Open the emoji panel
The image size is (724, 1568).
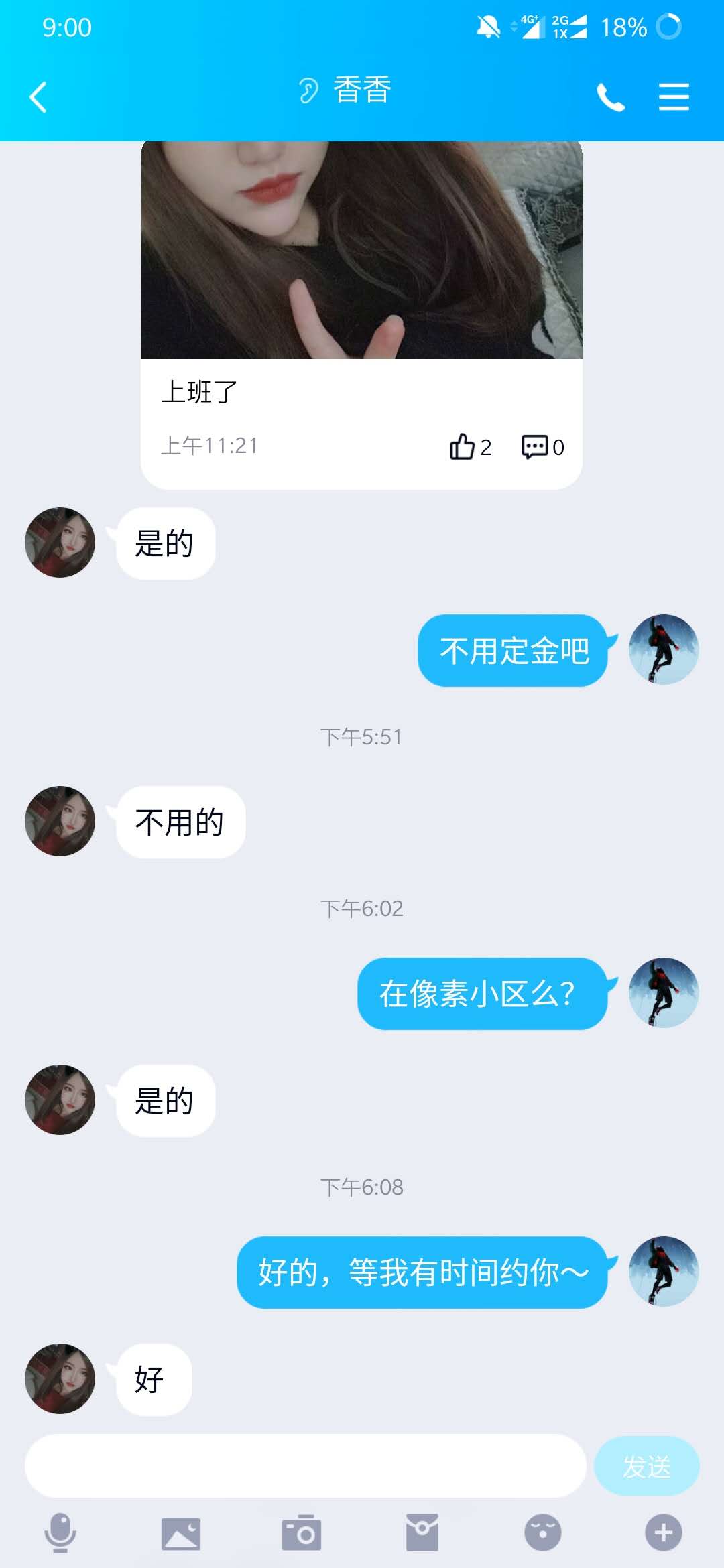click(x=543, y=1532)
